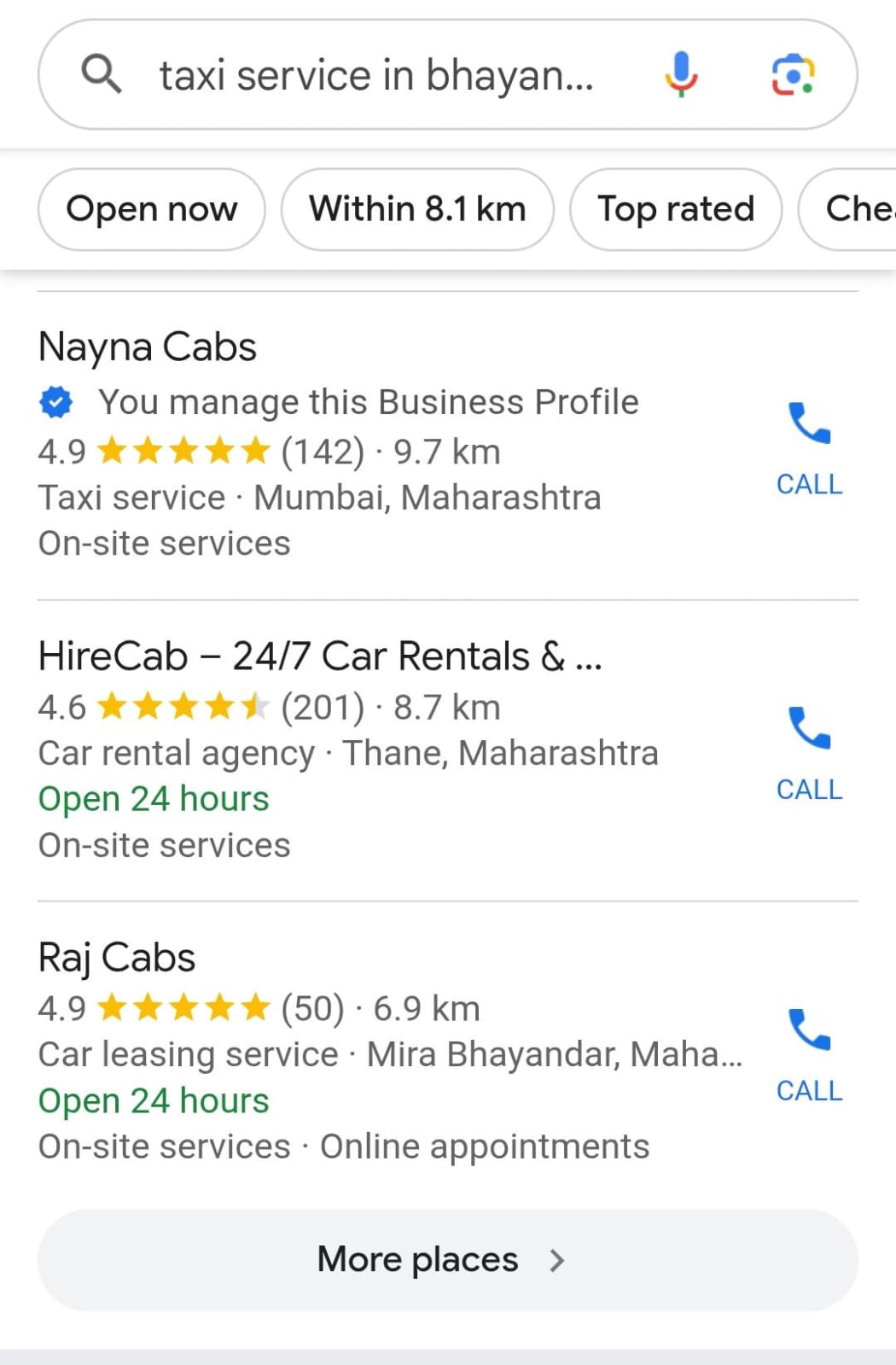896x1365 pixels.
Task: Apply the Open now filter
Action: (x=152, y=209)
